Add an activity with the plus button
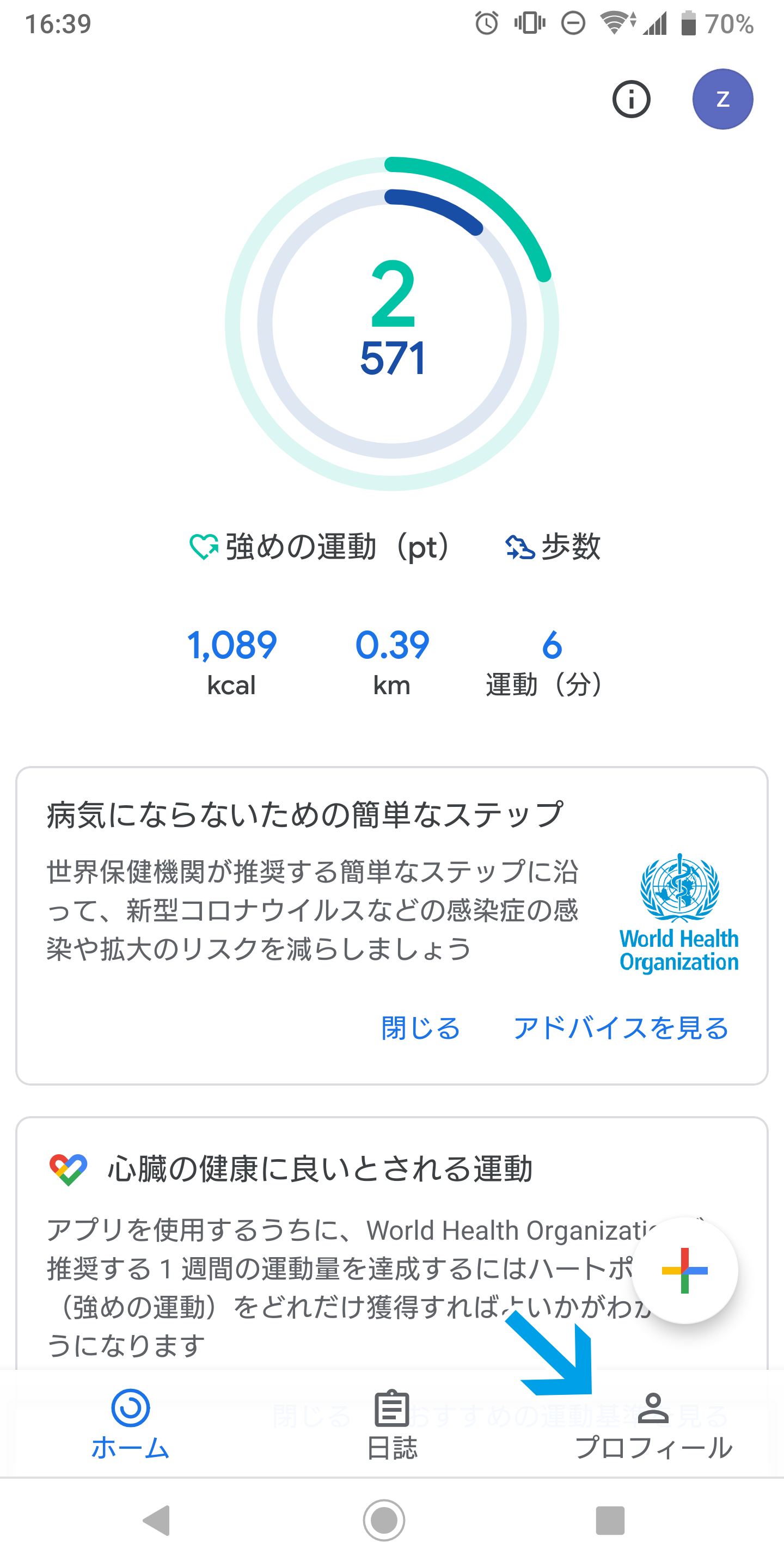784x1568 pixels. click(x=685, y=1270)
